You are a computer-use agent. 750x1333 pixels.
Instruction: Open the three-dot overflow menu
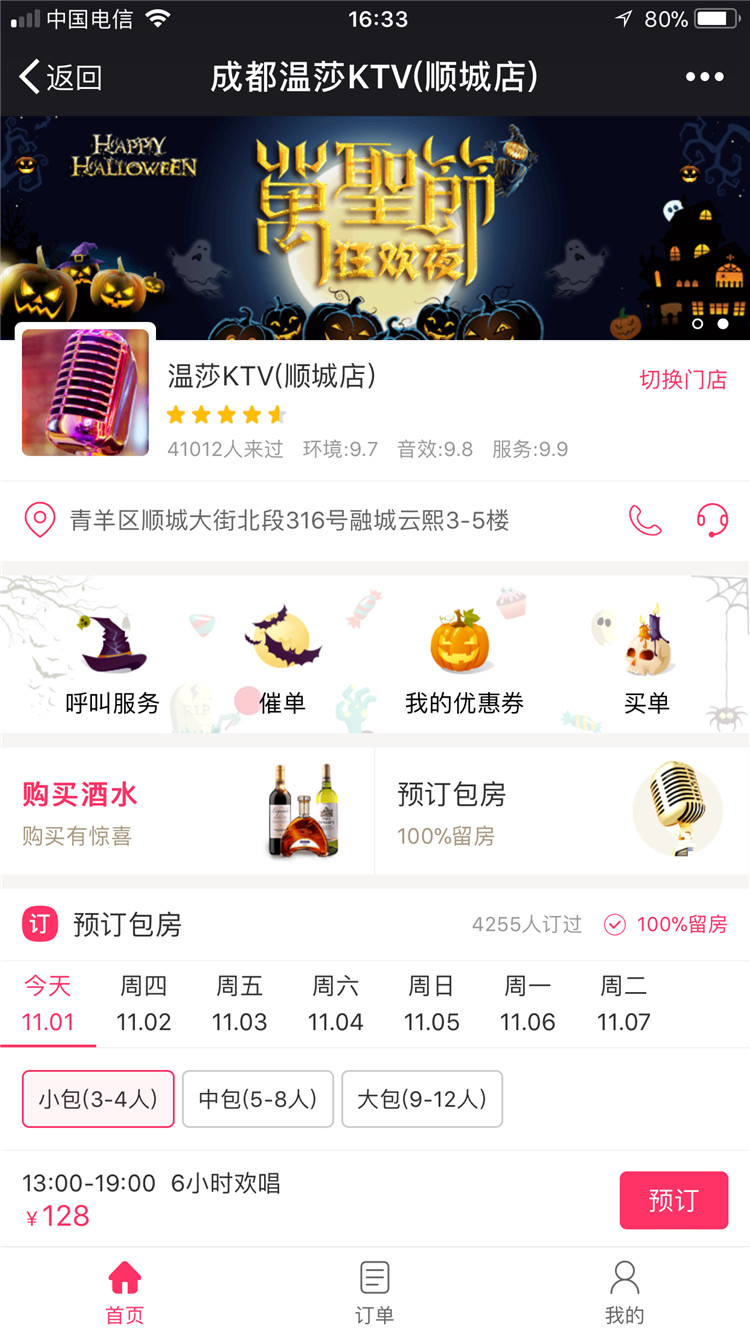tap(704, 77)
